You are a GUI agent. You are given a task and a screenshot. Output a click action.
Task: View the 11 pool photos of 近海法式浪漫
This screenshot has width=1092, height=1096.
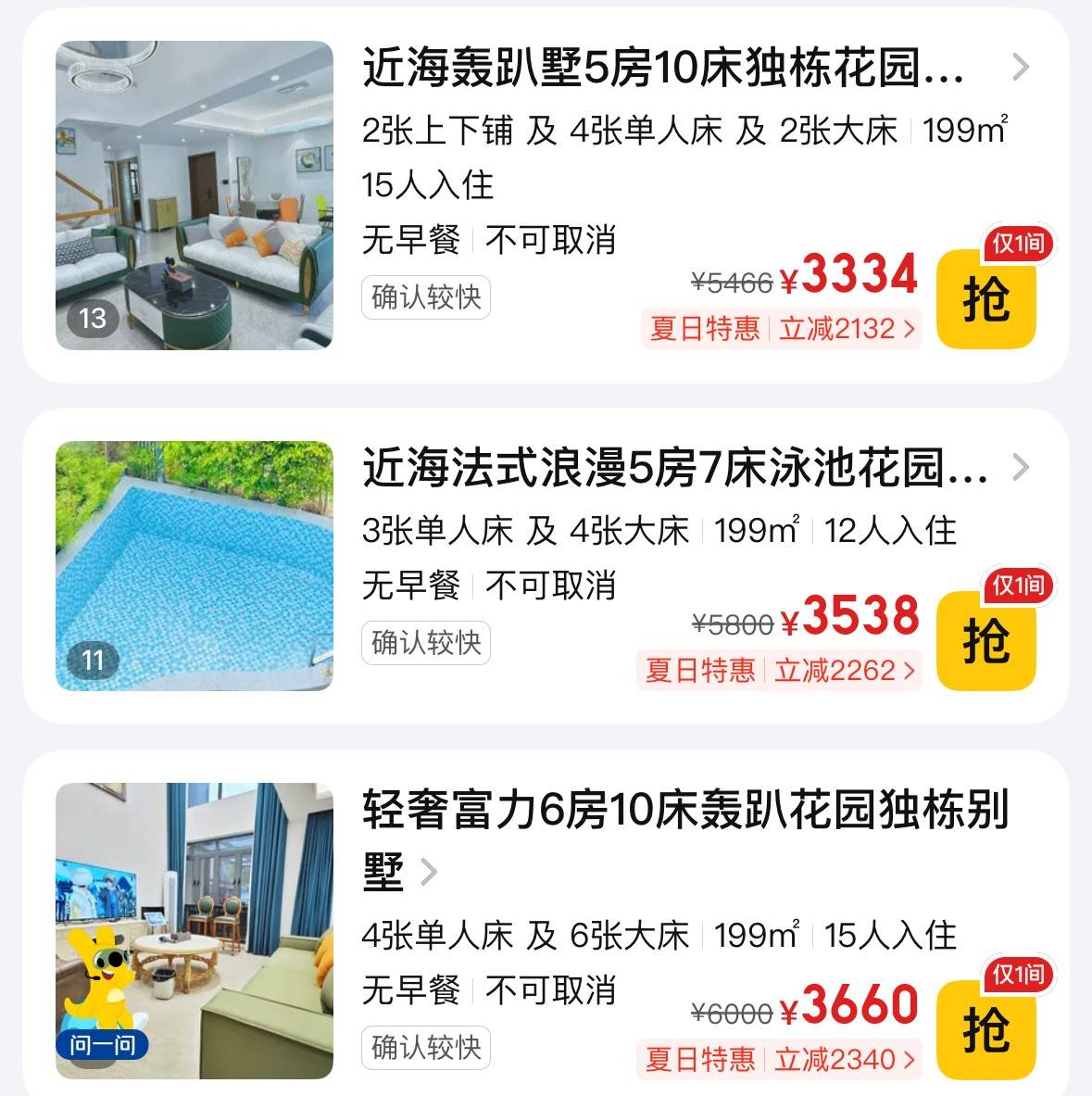pyautogui.click(x=194, y=565)
